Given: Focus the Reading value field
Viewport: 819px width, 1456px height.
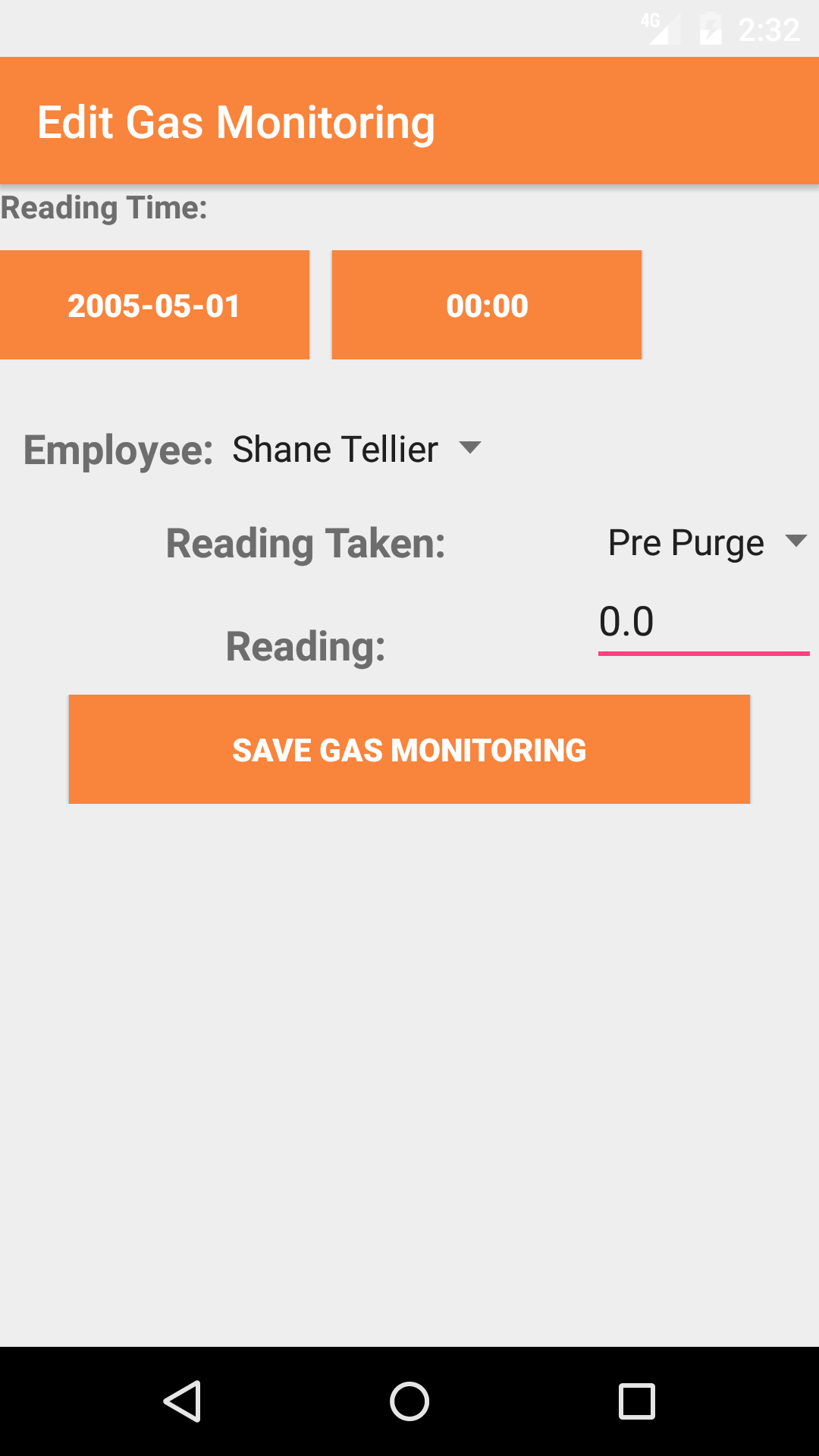Looking at the screenshot, I should pos(703,623).
